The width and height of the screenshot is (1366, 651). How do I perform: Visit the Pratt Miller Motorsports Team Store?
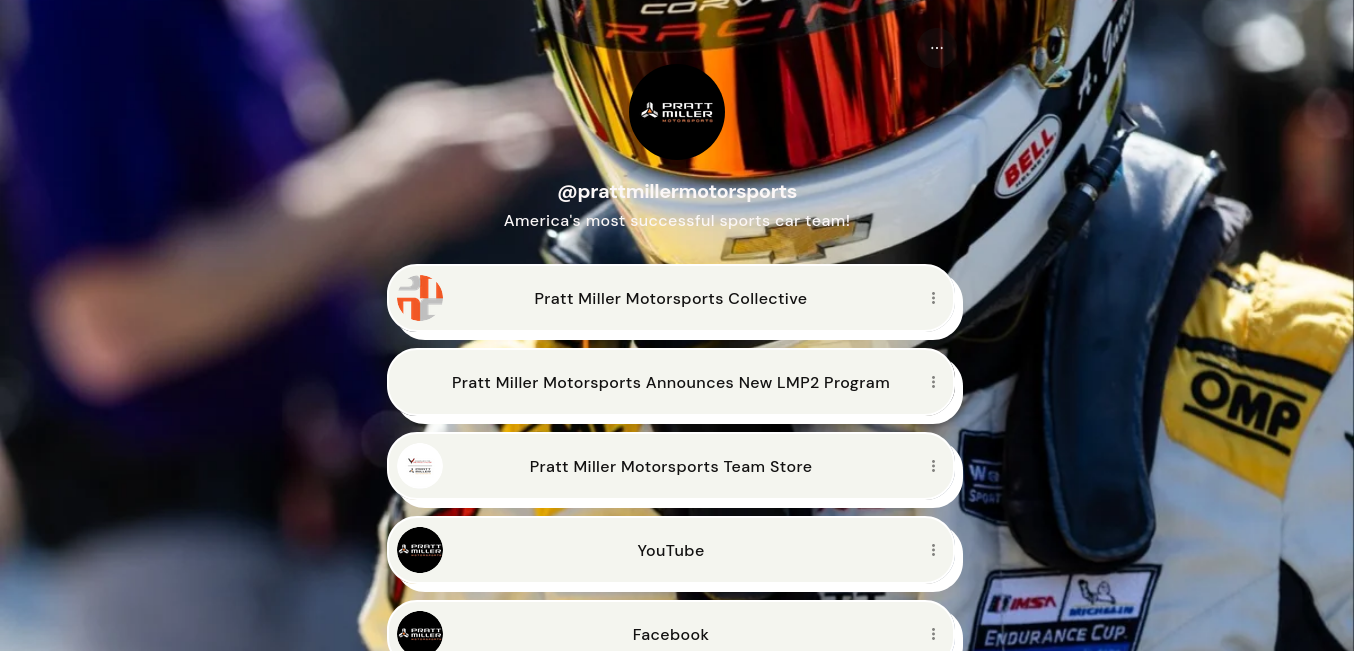[x=670, y=467]
